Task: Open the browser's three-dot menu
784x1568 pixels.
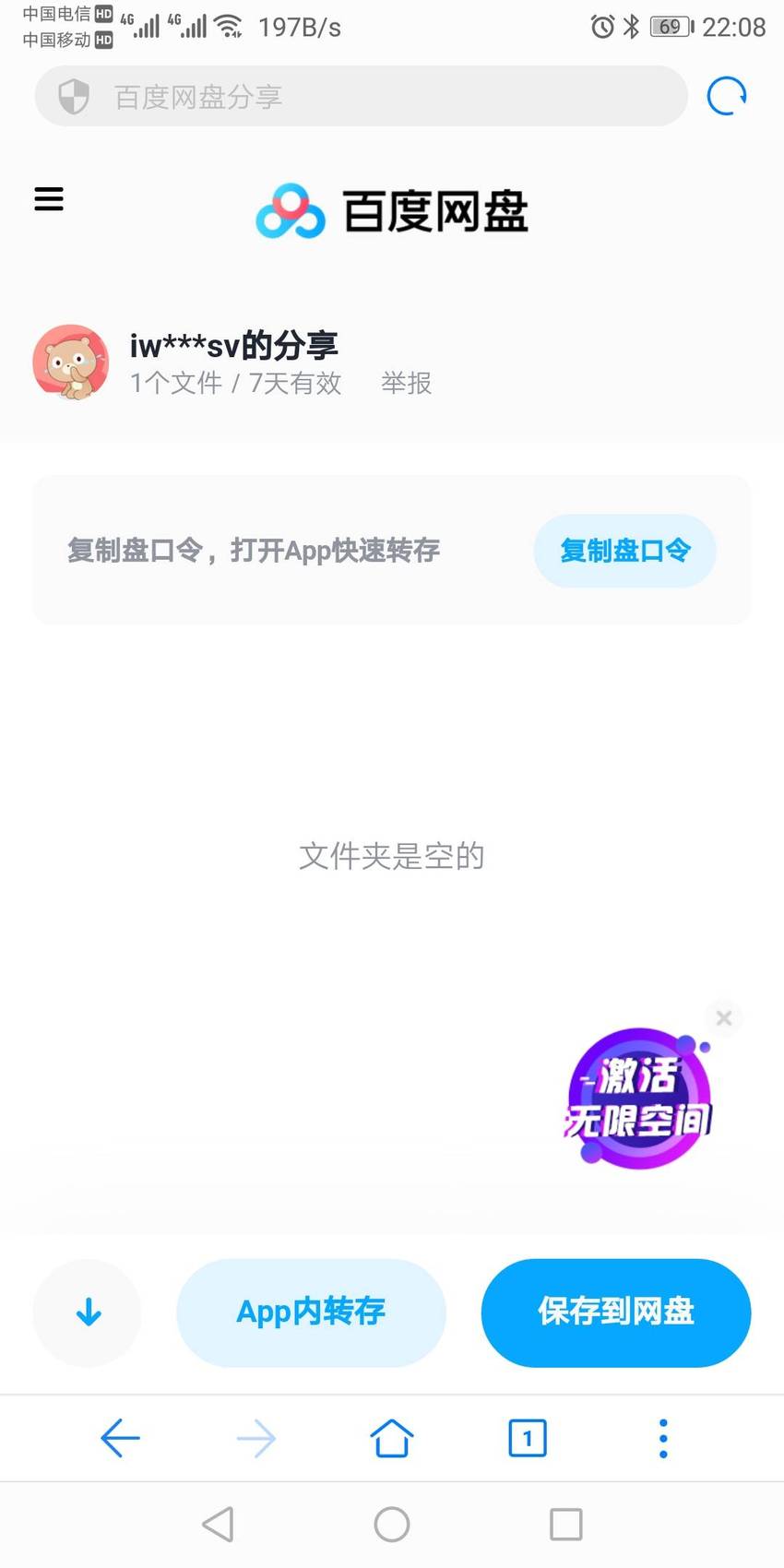Action: 663,1438
